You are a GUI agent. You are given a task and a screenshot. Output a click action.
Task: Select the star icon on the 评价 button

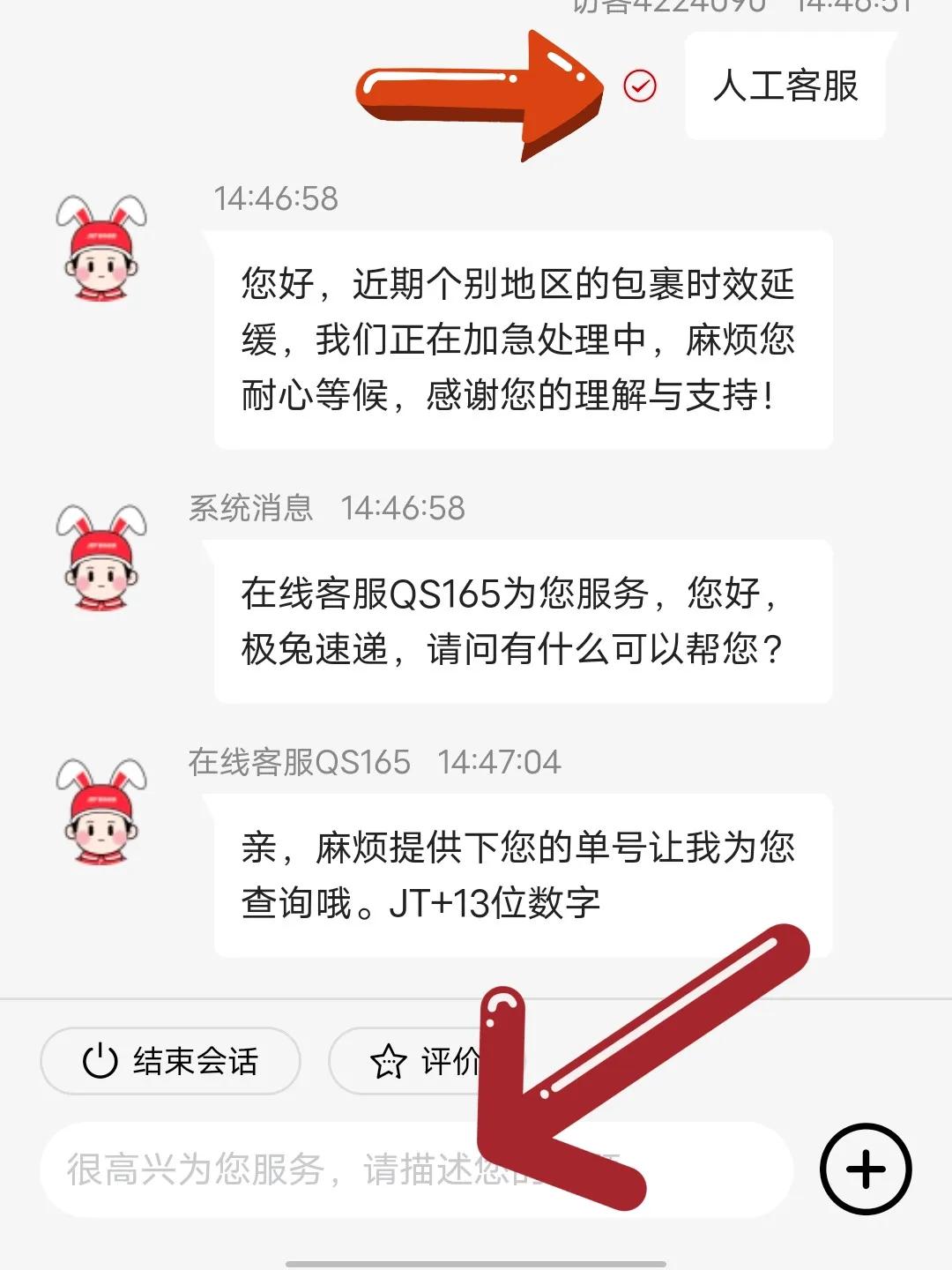point(390,1062)
